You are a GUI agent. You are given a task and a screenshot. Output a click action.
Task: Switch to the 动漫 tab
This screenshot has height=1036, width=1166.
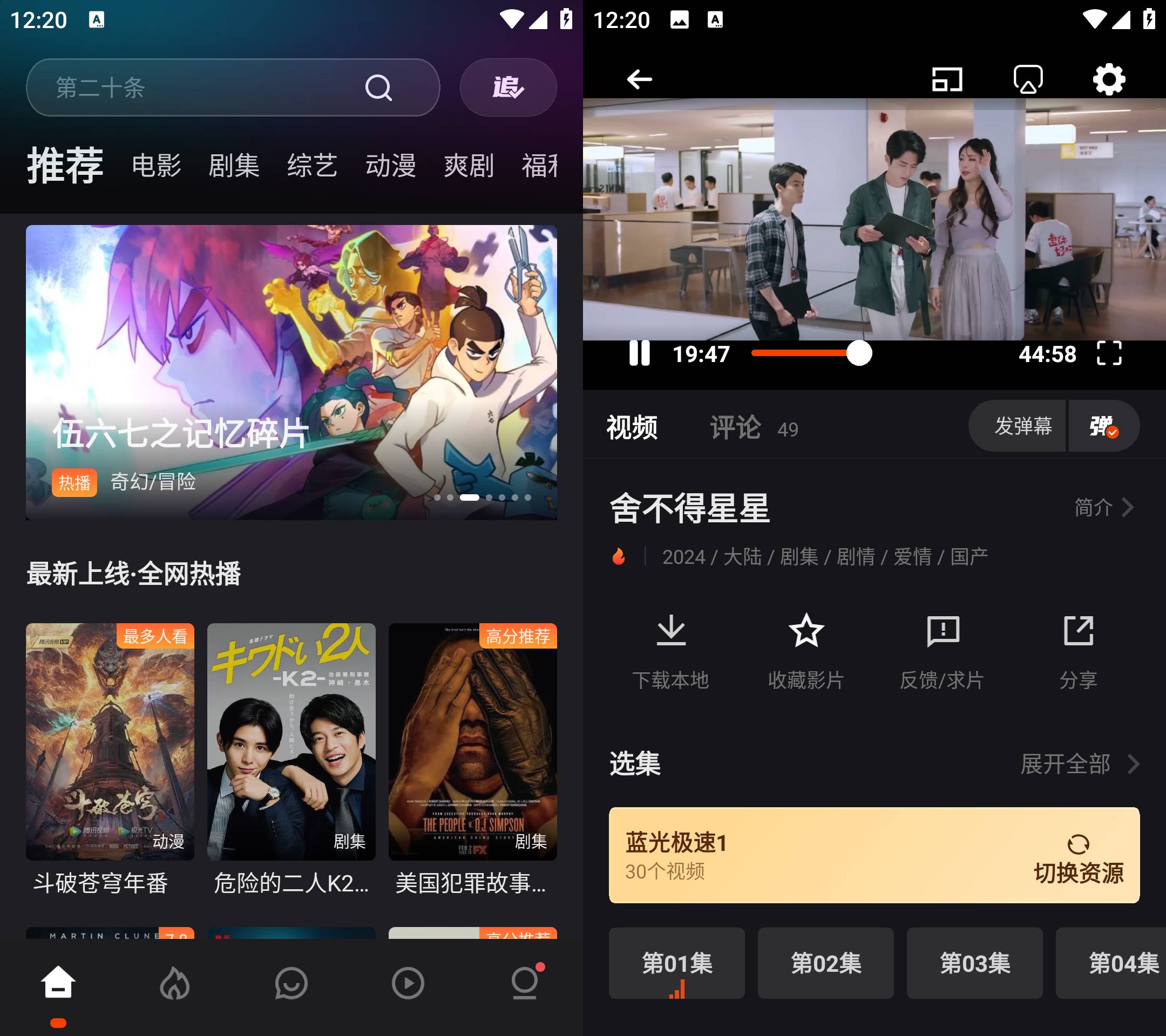[390, 166]
